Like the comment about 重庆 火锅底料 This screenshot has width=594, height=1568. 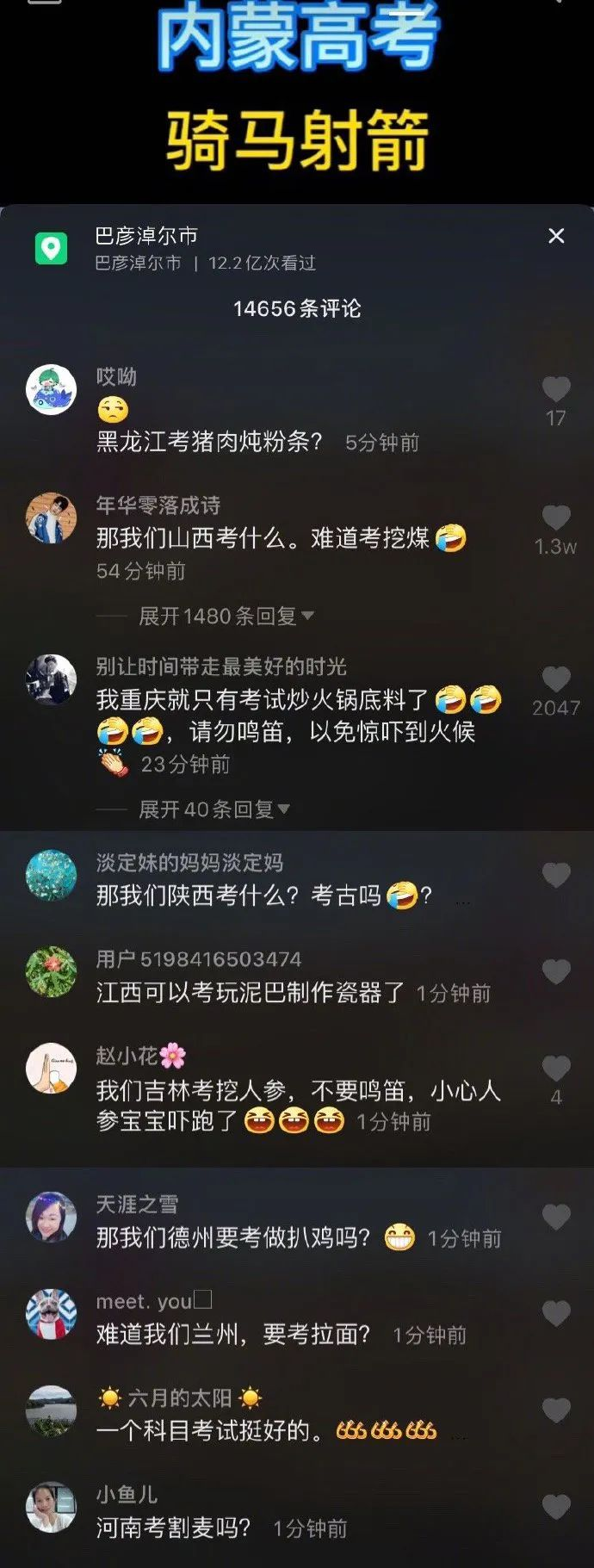click(x=556, y=679)
